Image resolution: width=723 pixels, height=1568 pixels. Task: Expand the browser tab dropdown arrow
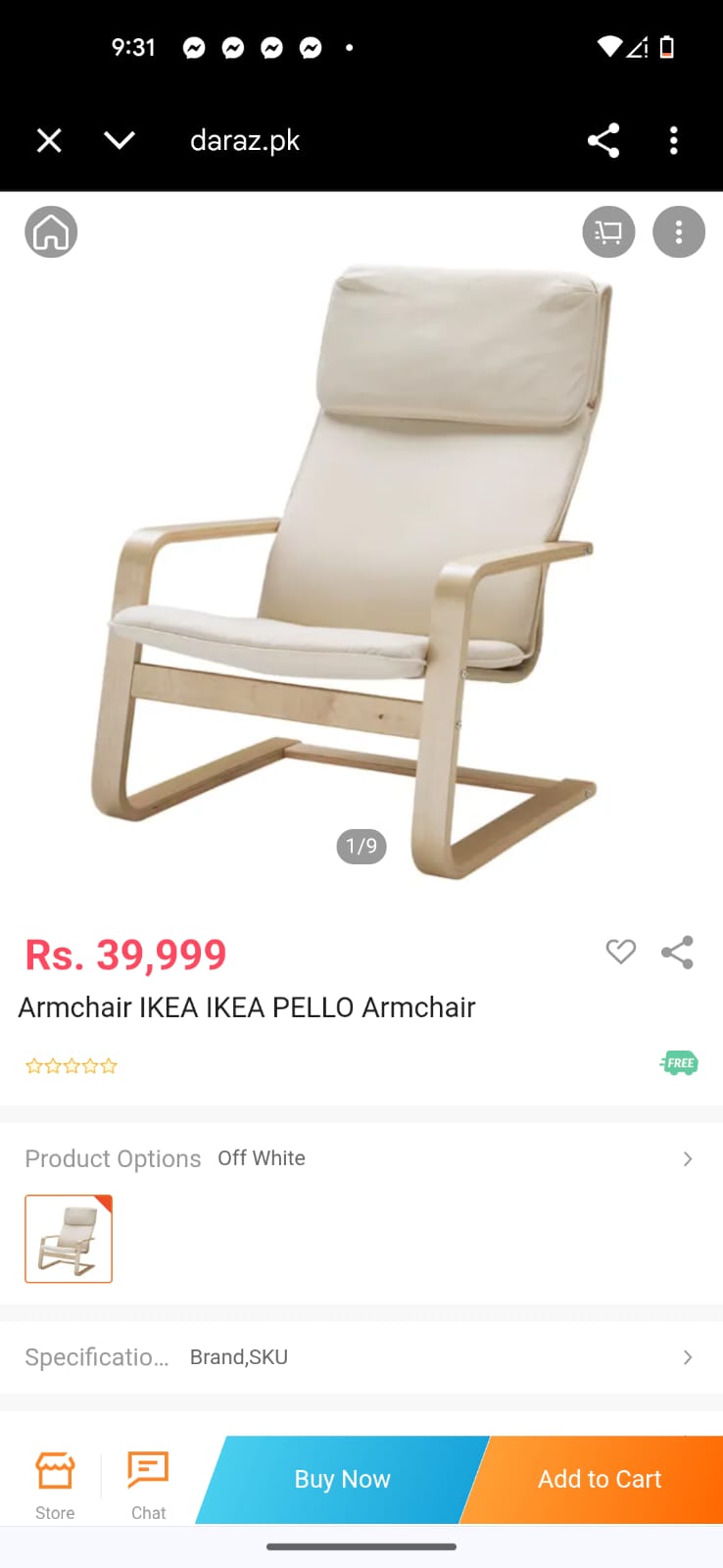click(x=120, y=141)
